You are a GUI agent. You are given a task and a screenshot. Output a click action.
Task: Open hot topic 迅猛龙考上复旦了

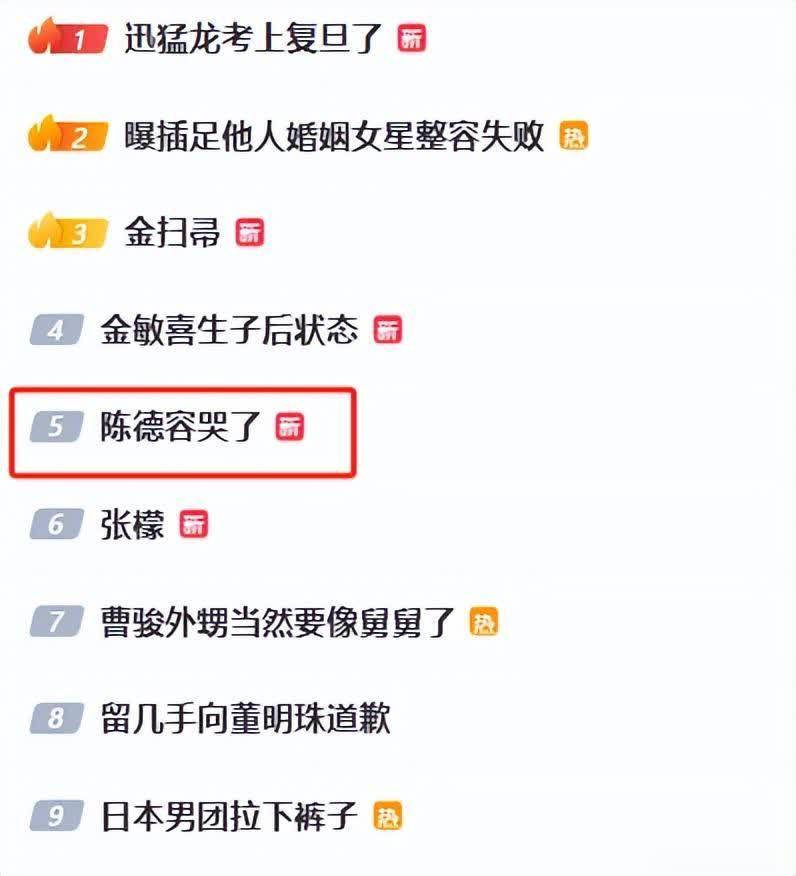point(254,38)
